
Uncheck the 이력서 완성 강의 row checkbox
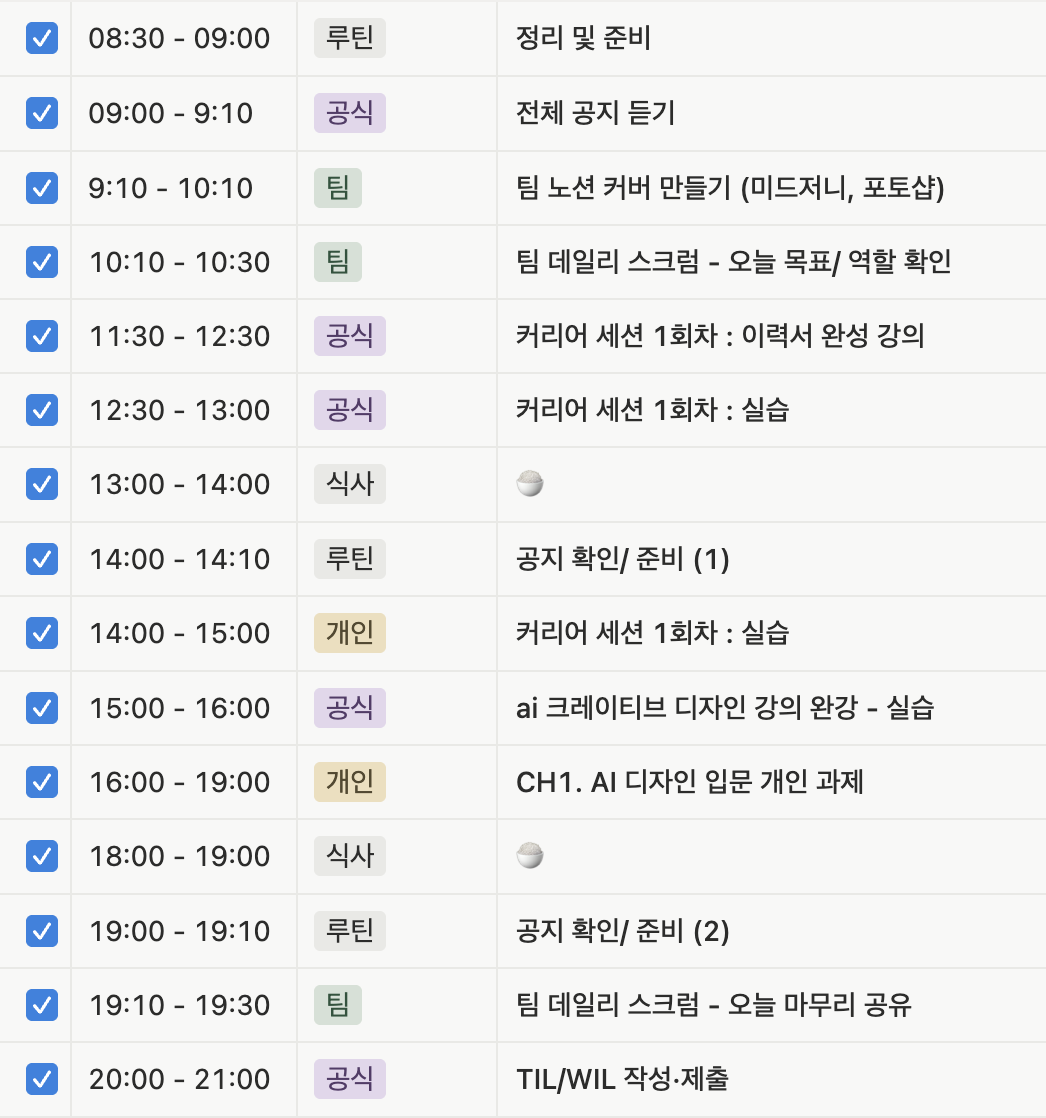pyautogui.click(x=42, y=336)
